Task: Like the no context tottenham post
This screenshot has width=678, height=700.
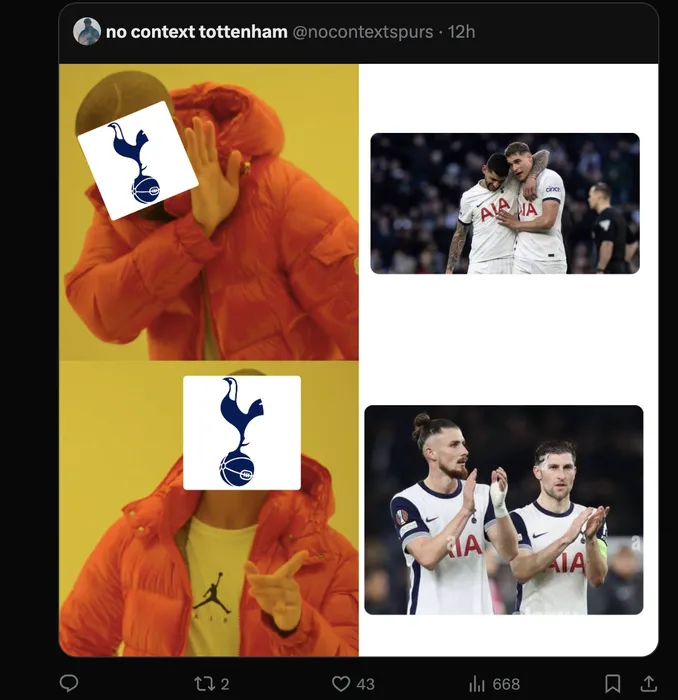Action: click(x=341, y=683)
